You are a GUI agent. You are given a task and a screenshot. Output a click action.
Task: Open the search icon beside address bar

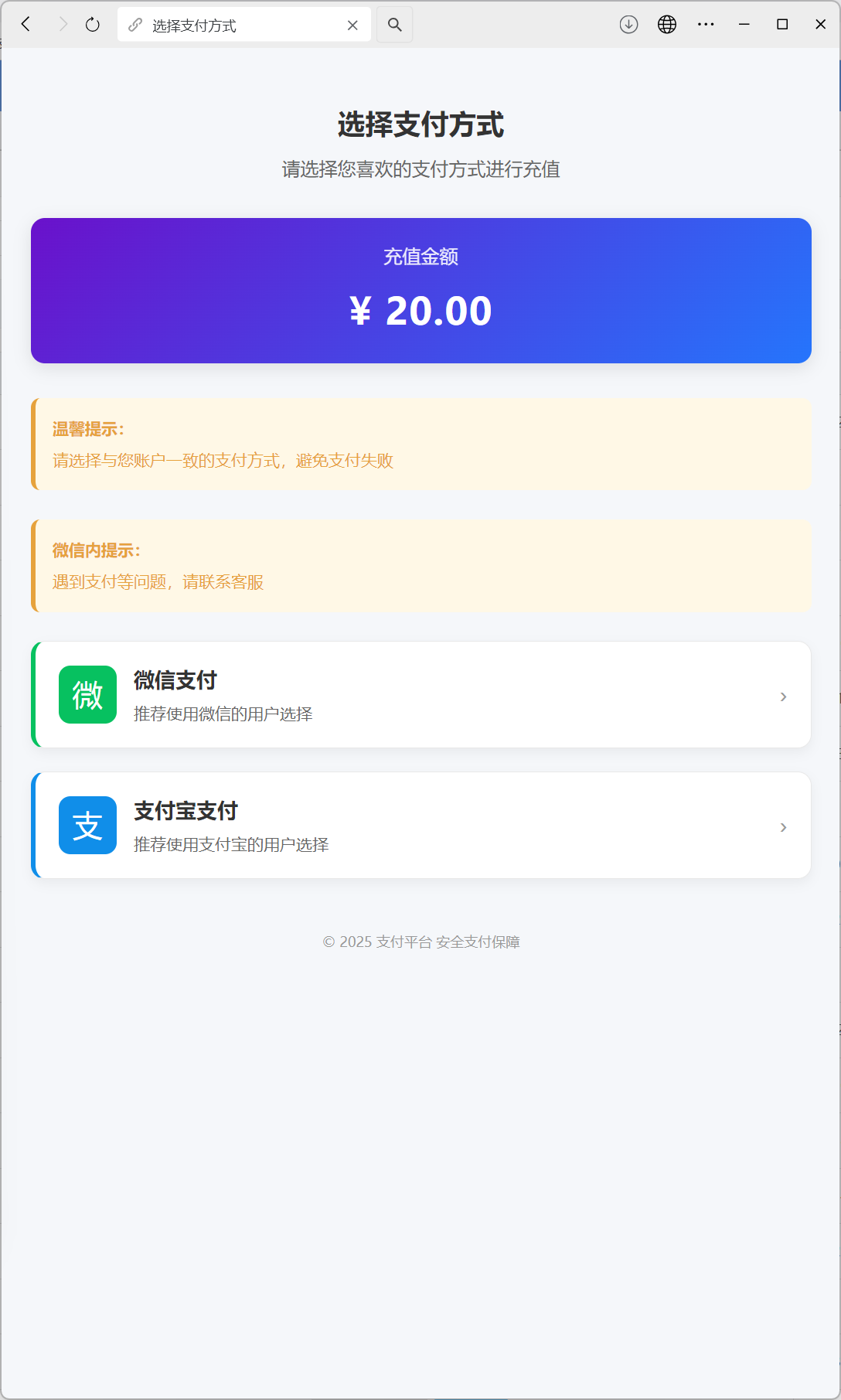tap(394, 24)
